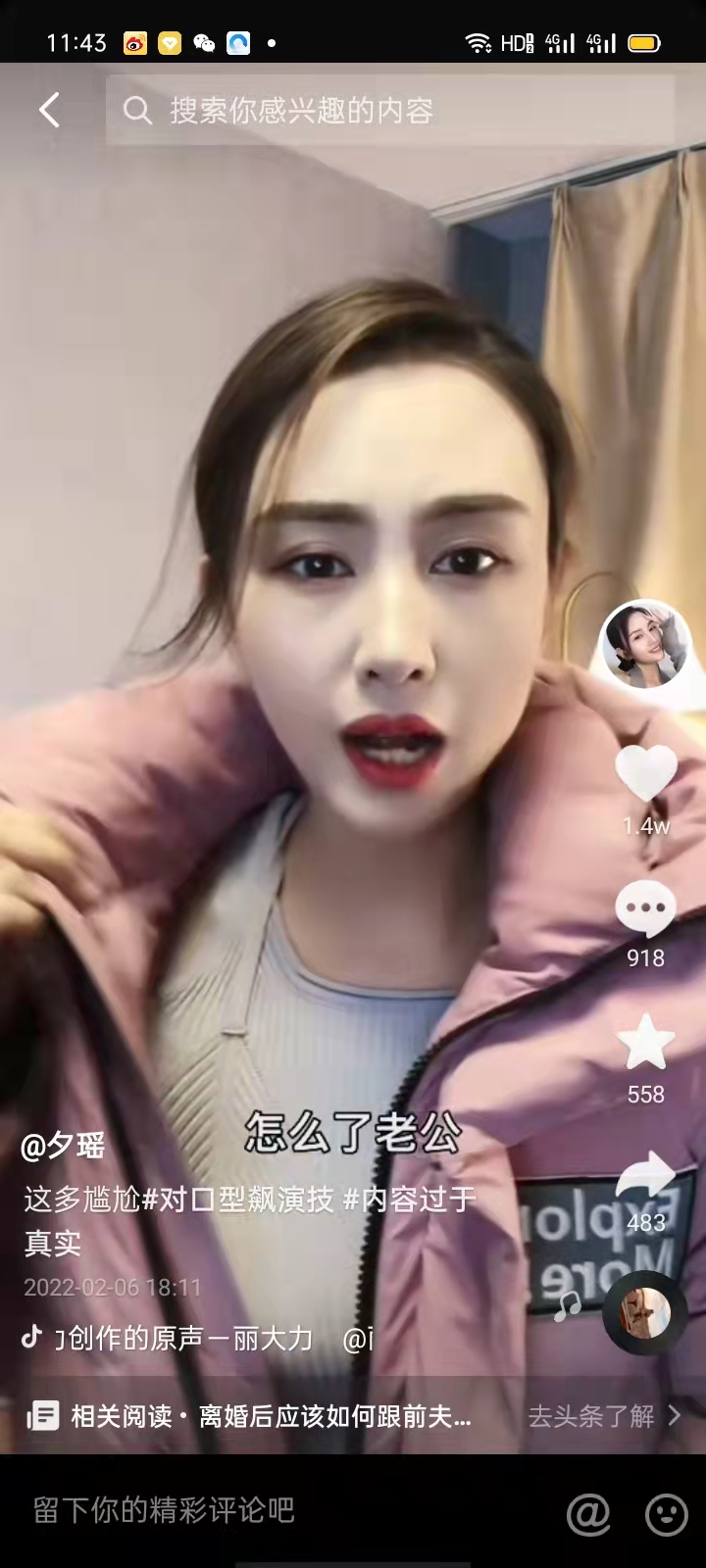Open the original sound track 丽大力
This screenshot has width=706, height=1568.
click(186, 1338)
